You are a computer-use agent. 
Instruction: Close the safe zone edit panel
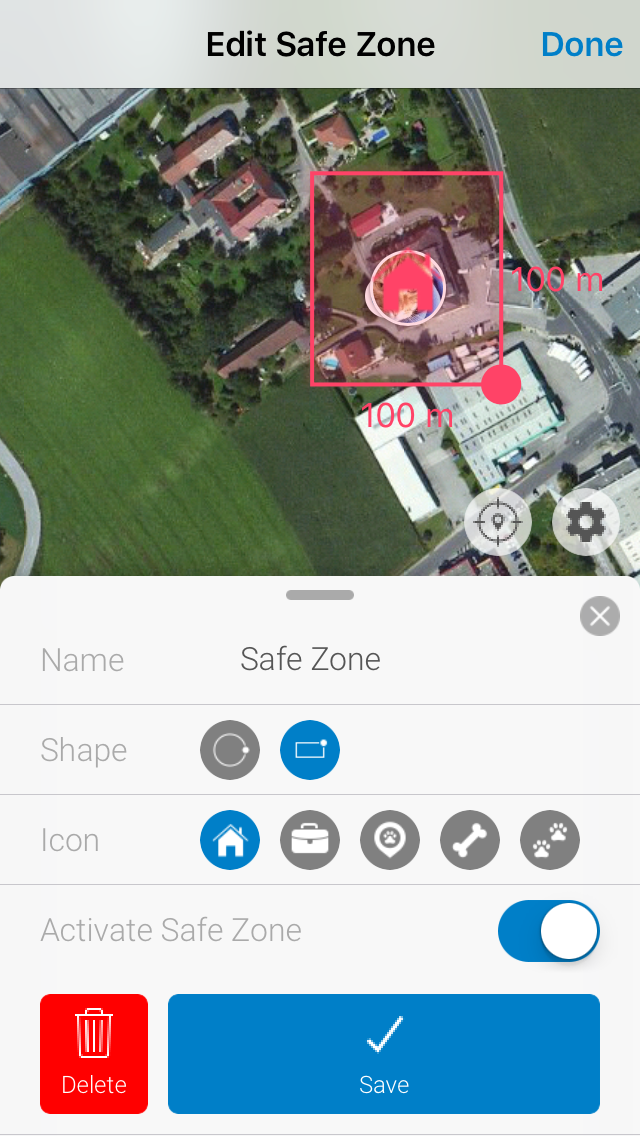point(599,616)
